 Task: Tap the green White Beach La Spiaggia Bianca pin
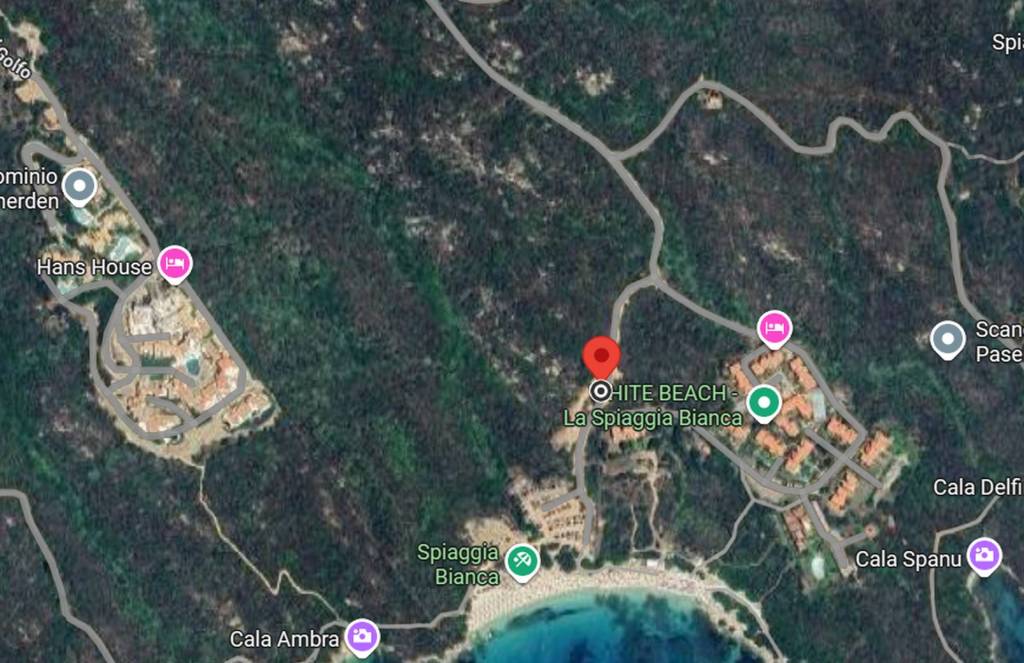pos(765,402)
